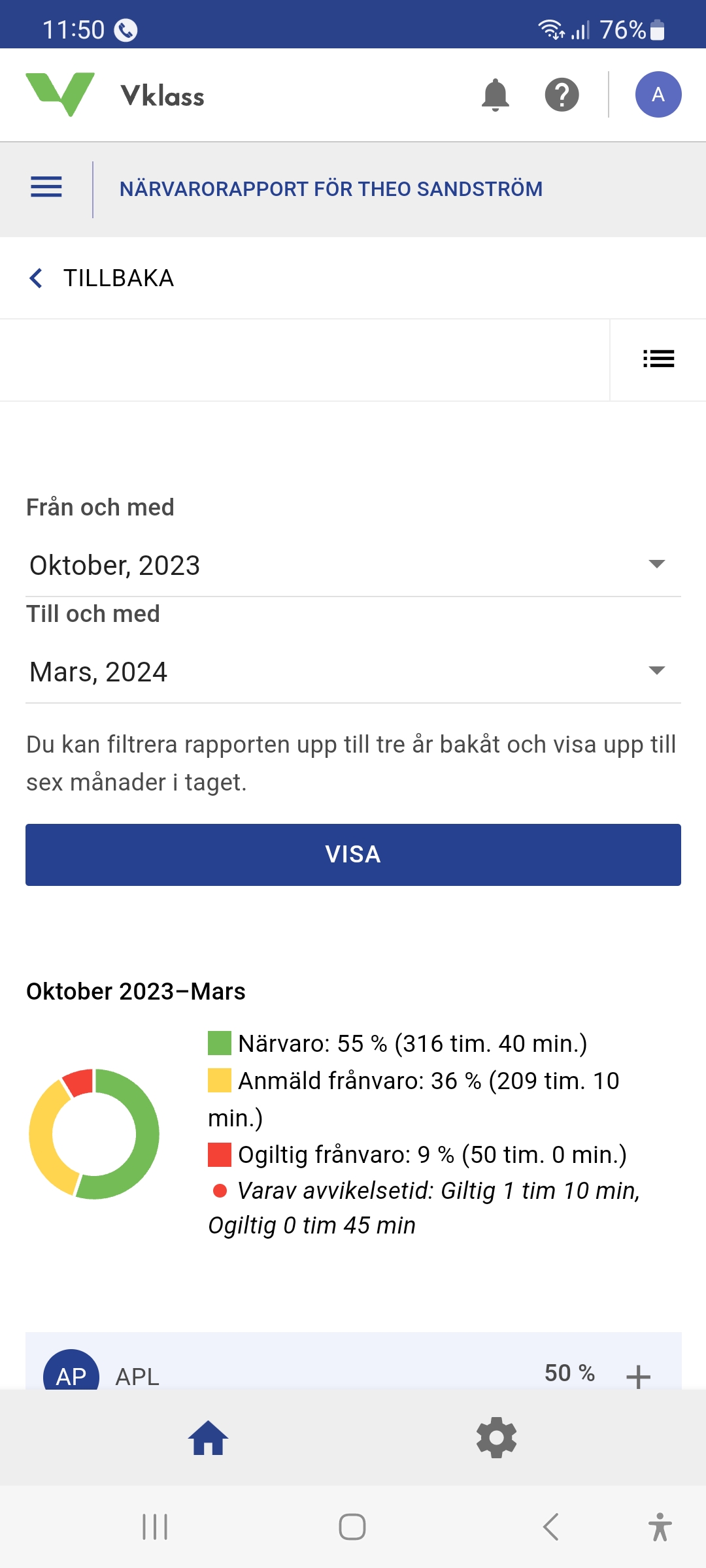This screenshot has width=706, height=1568.
Task: Open the hamburger navigation menu
Action: point(46,188)
